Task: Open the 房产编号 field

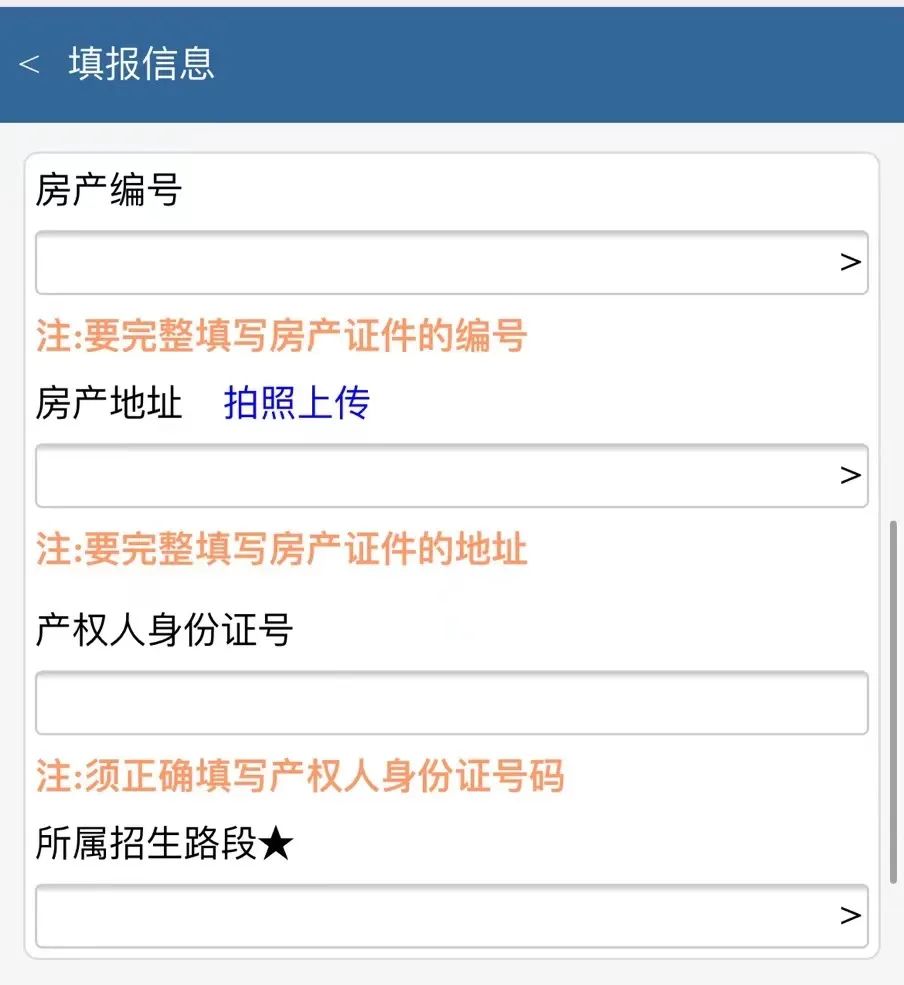Action: click(451, 263)
